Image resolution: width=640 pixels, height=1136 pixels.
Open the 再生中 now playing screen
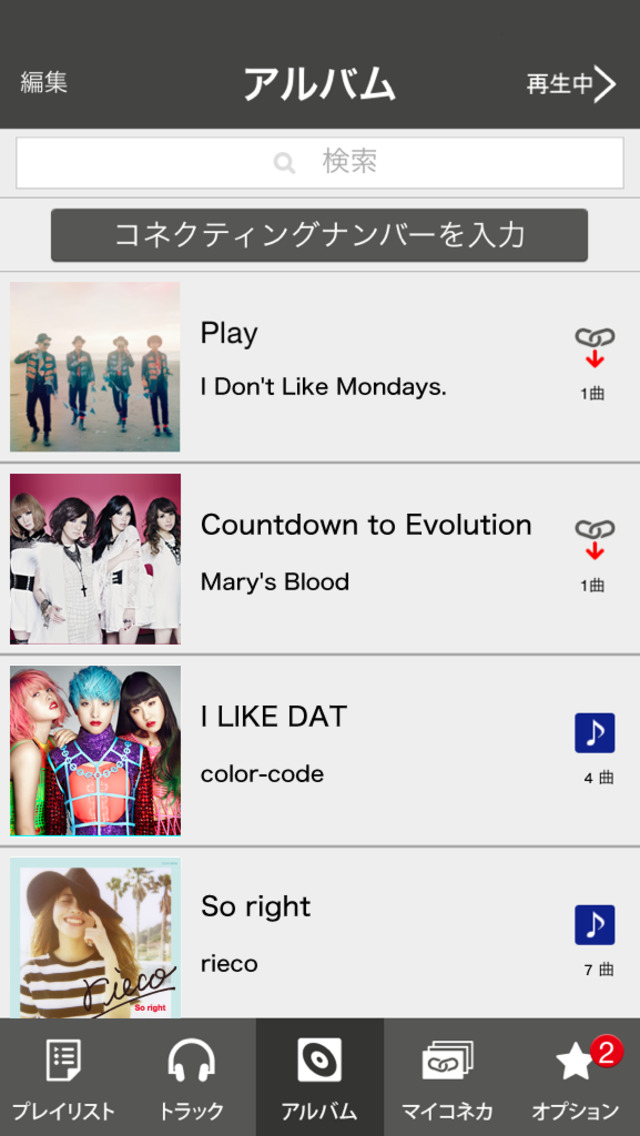coord(571,85)
